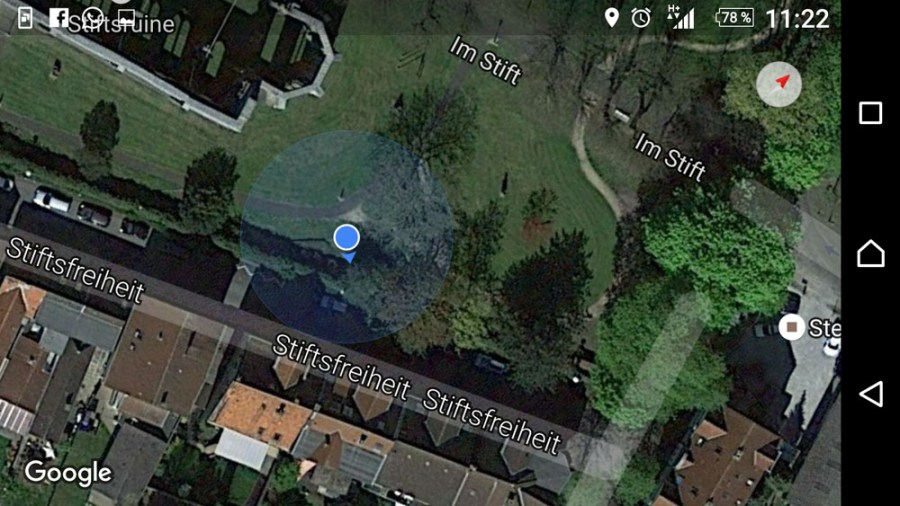Viewport: 900px width, 506px height.
Task: Go back with the system back button
Action: [x=871, y=394]
